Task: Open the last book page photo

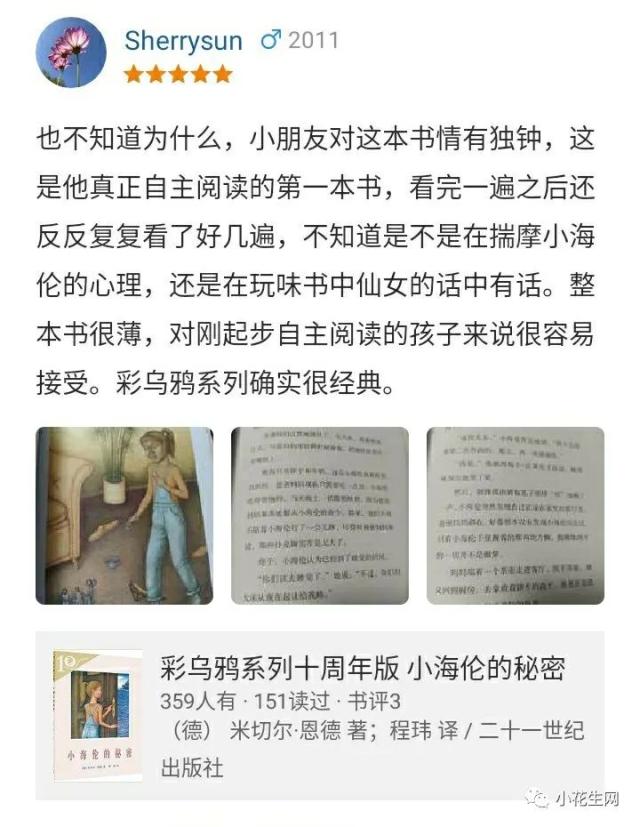Action: click(x=515, y=515)
